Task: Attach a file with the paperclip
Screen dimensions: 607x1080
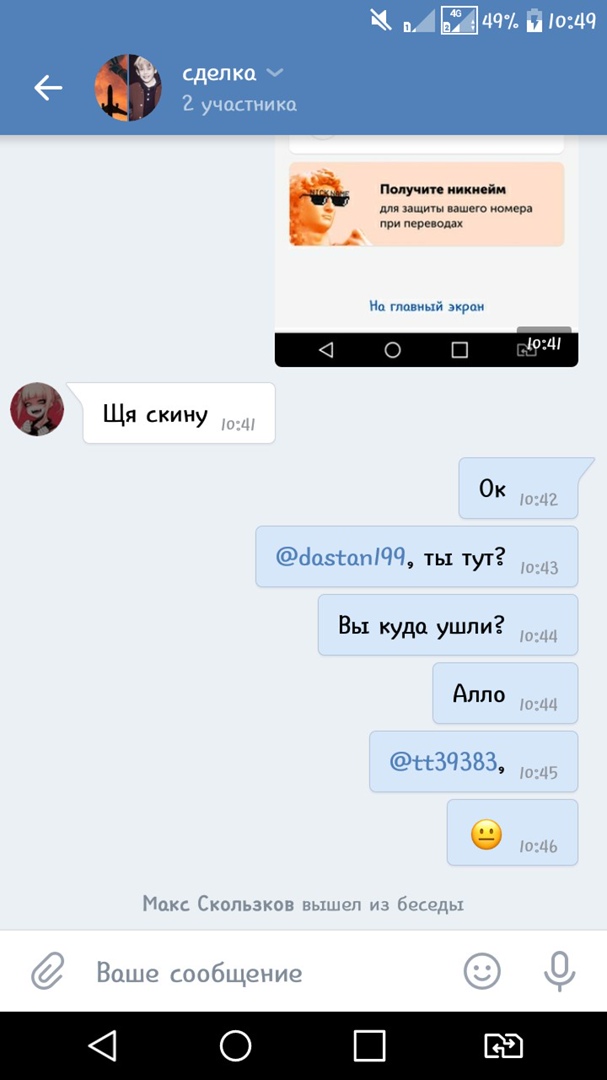Action: pos(46,972)
